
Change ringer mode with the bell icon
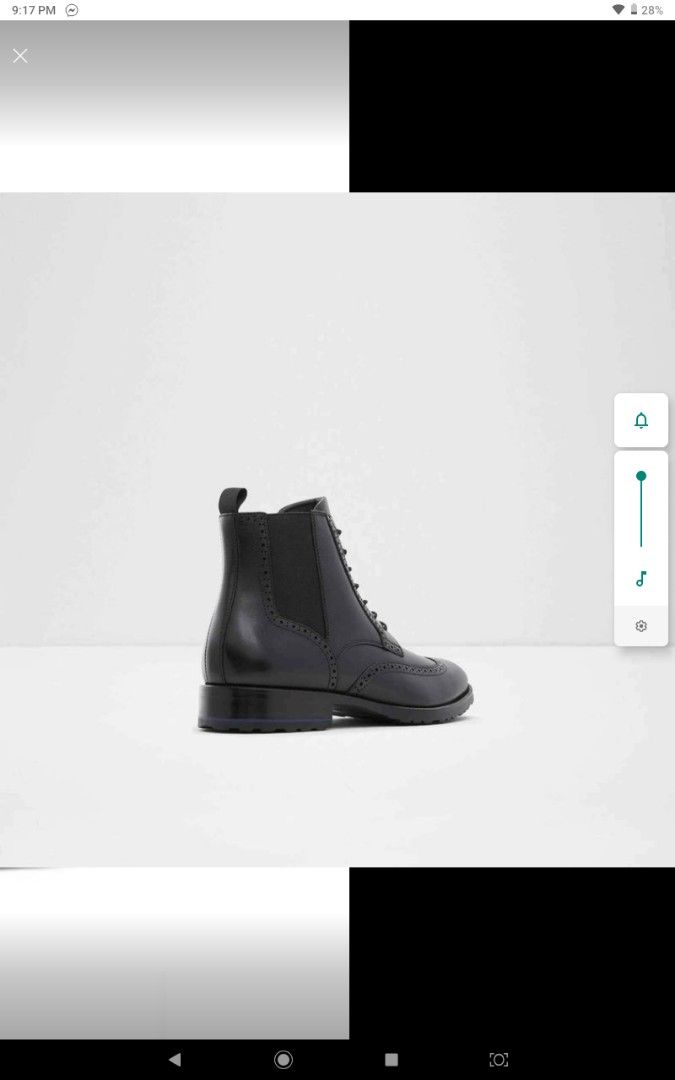pos(641,420)
